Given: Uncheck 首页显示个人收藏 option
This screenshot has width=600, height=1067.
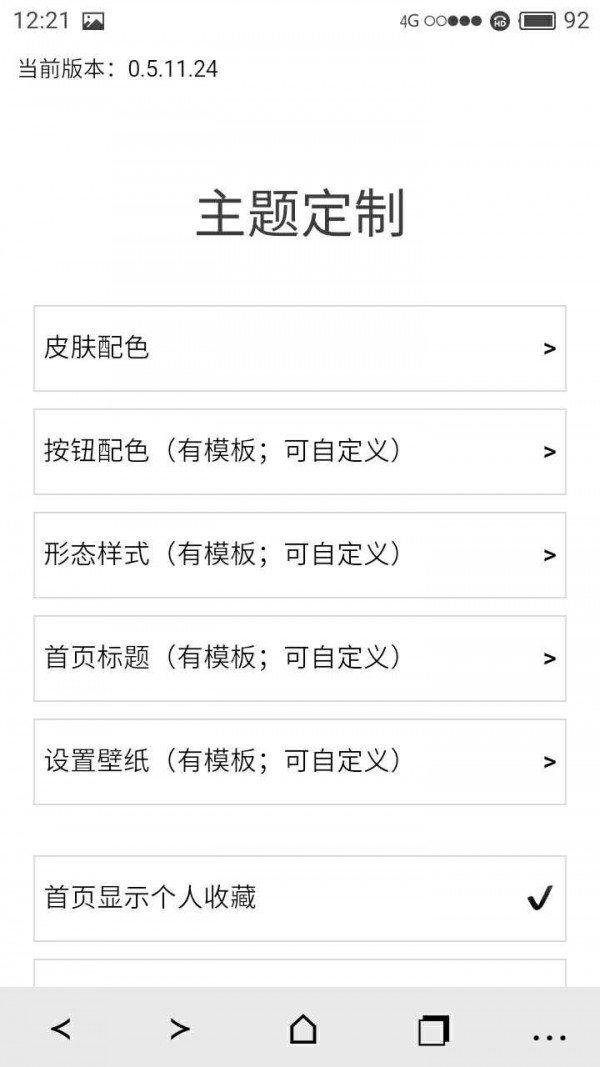Looking at the screenshot, I should [x=299, y=899].
